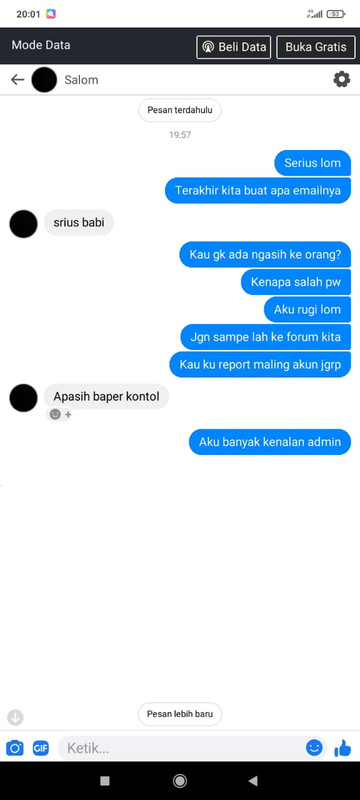Open recent apps with square button
This screenshot has width=360, height=800.
(105, 781)
